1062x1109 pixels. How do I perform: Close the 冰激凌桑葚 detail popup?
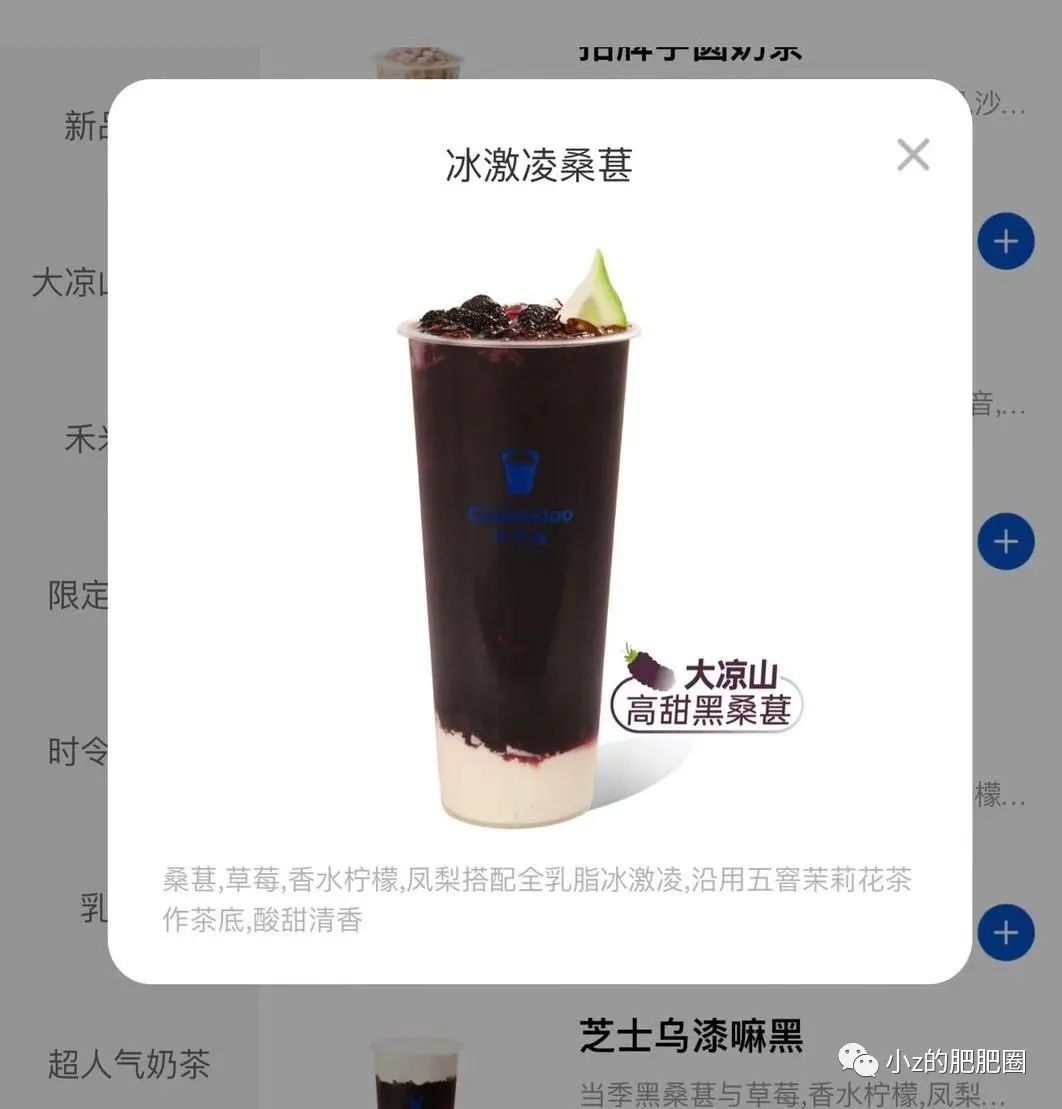point(912,155)
